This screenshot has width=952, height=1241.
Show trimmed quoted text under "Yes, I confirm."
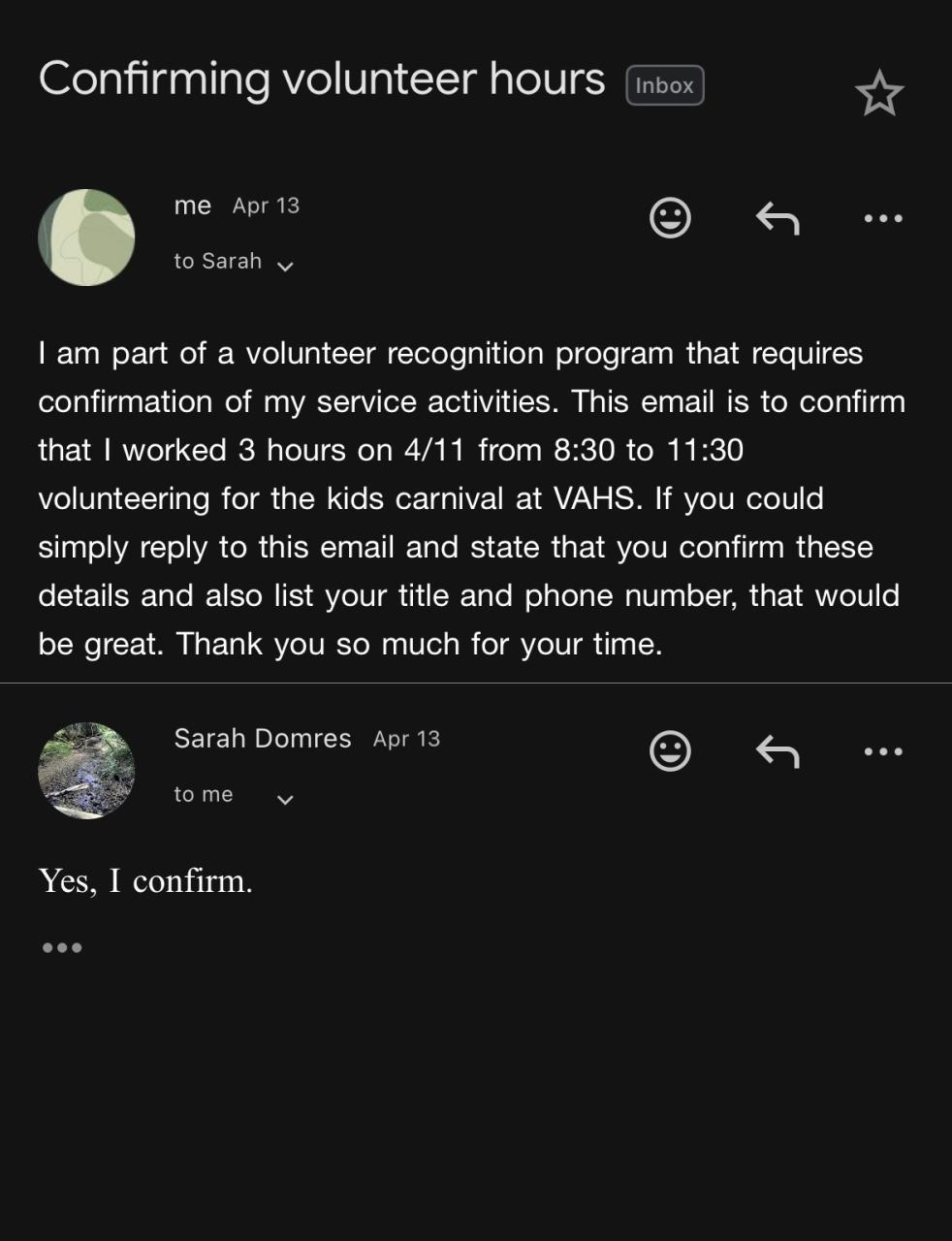(62, 947)
